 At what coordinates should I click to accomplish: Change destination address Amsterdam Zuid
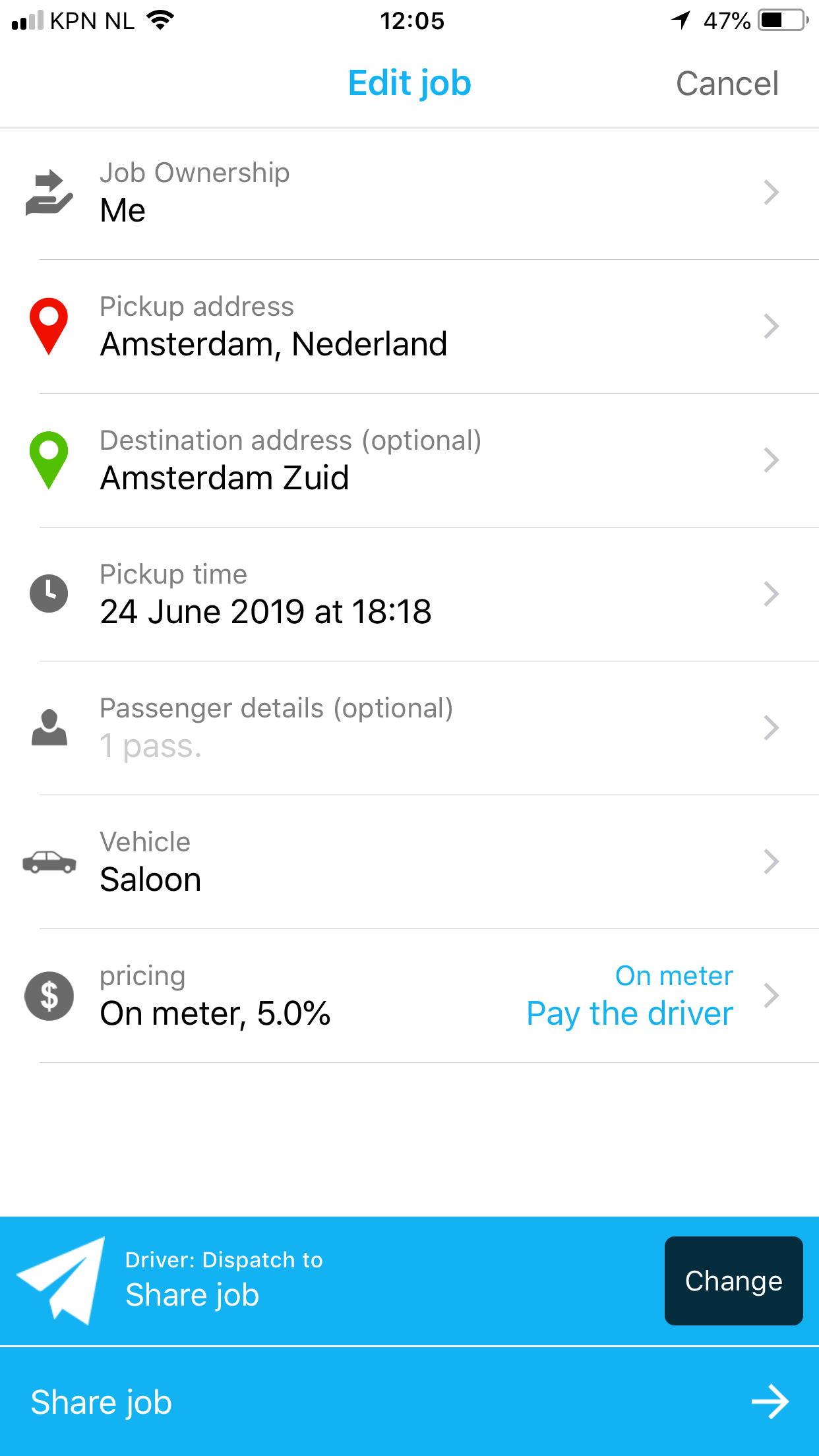click(x=409, y=460)
